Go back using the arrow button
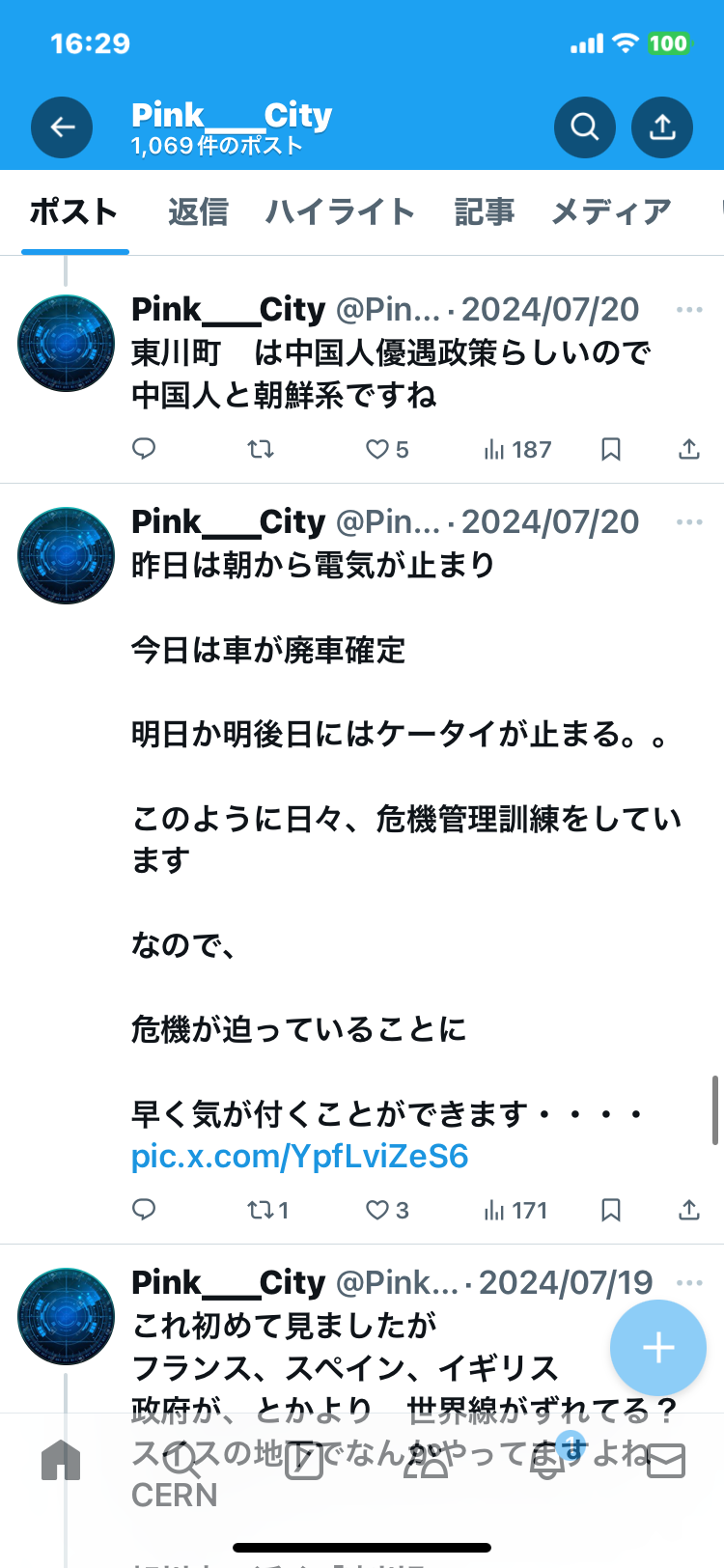Viewport: 724px width, 1568px height. click(62, 126)
